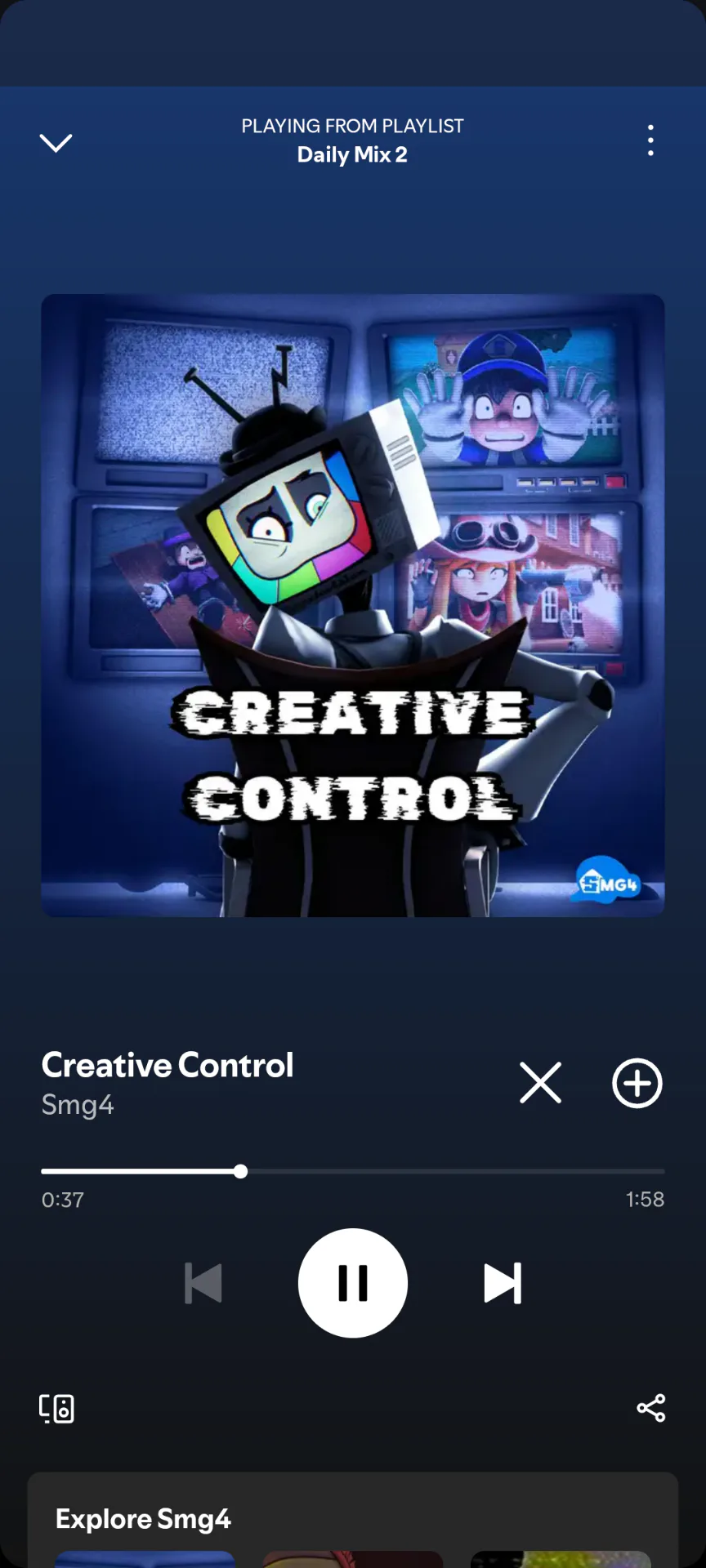The width and height of the screenshot is (706, 1568).
Task: Go back to previous track
Action: pos(203,1283)
